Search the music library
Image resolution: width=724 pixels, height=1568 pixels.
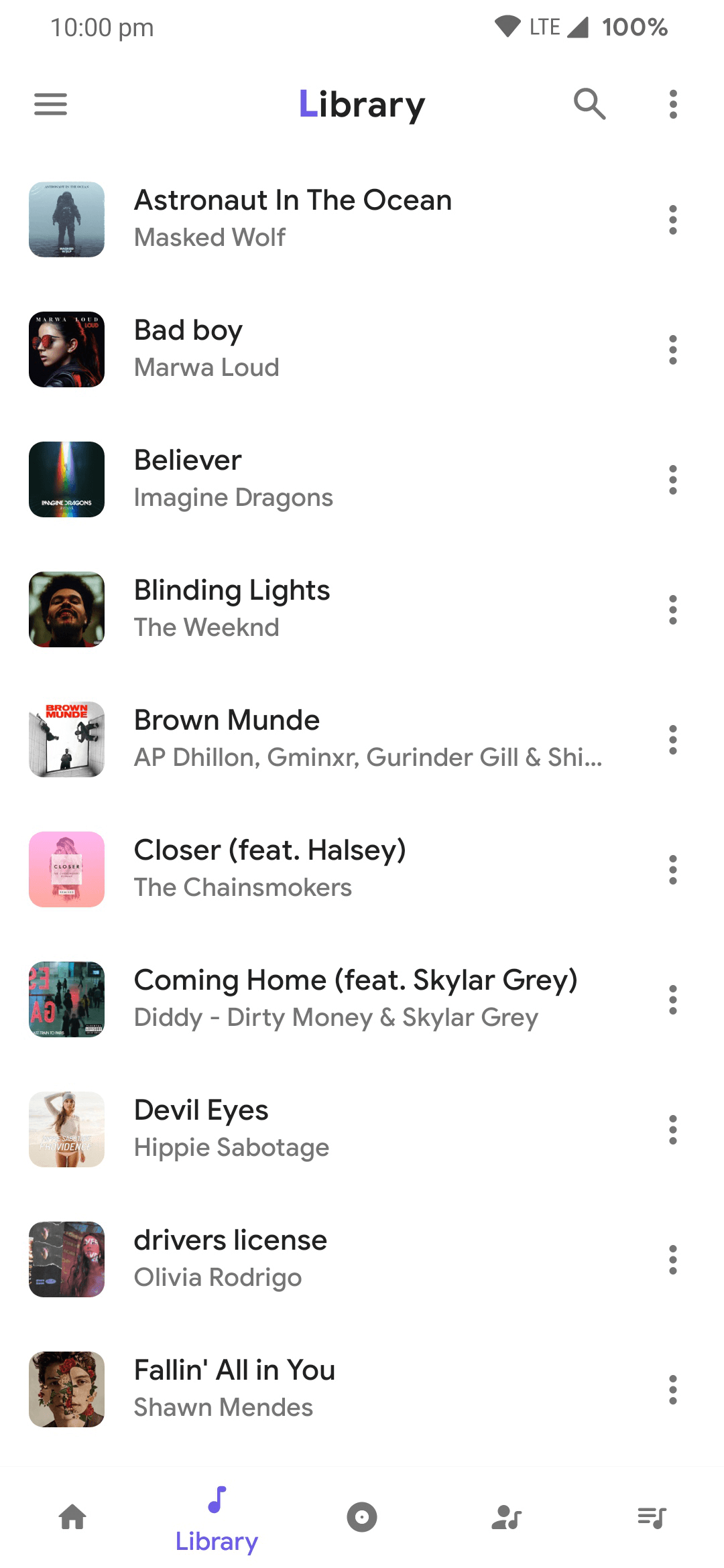click(589, 105)
